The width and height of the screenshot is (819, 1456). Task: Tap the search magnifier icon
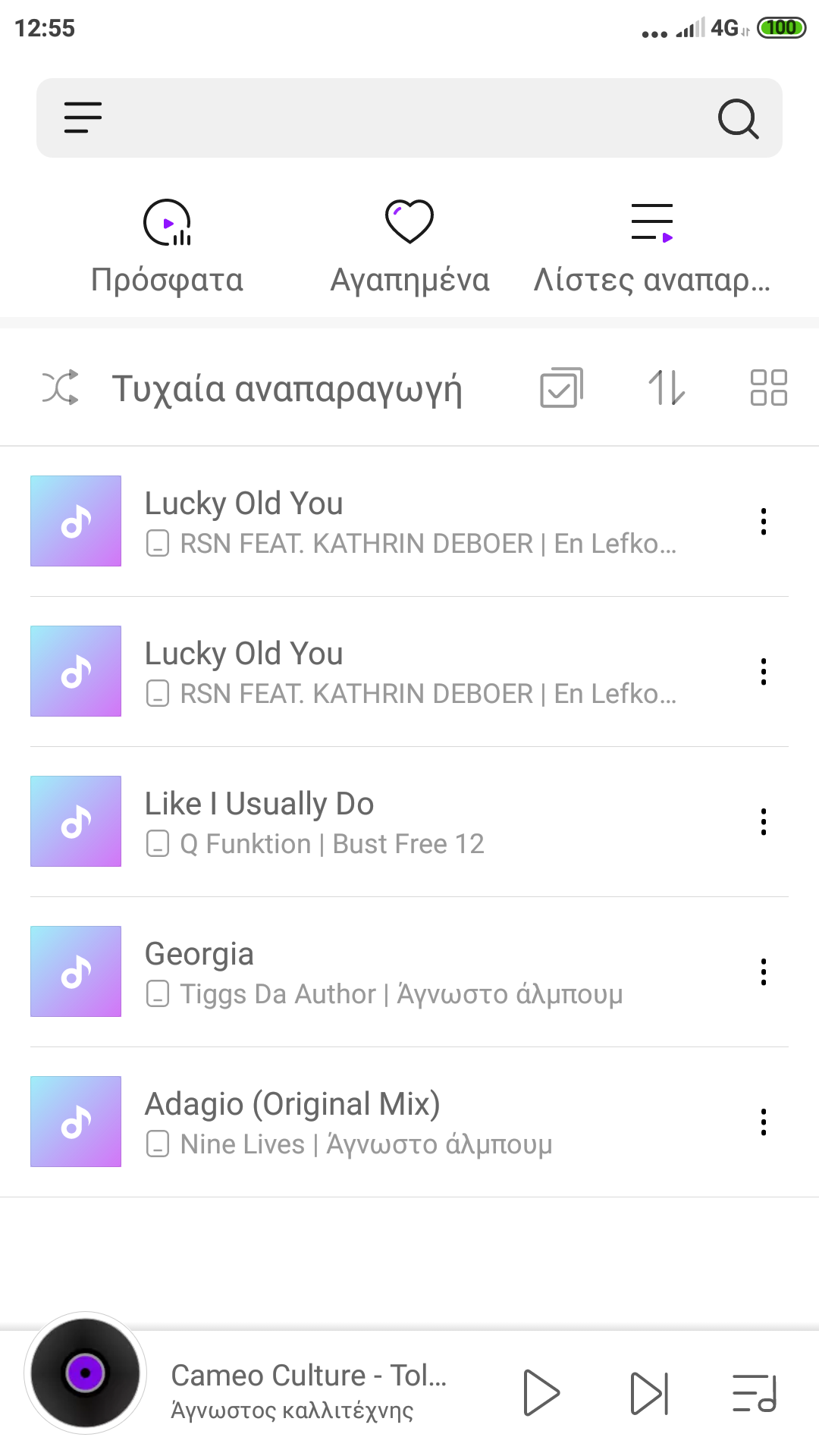pos(738,118)
